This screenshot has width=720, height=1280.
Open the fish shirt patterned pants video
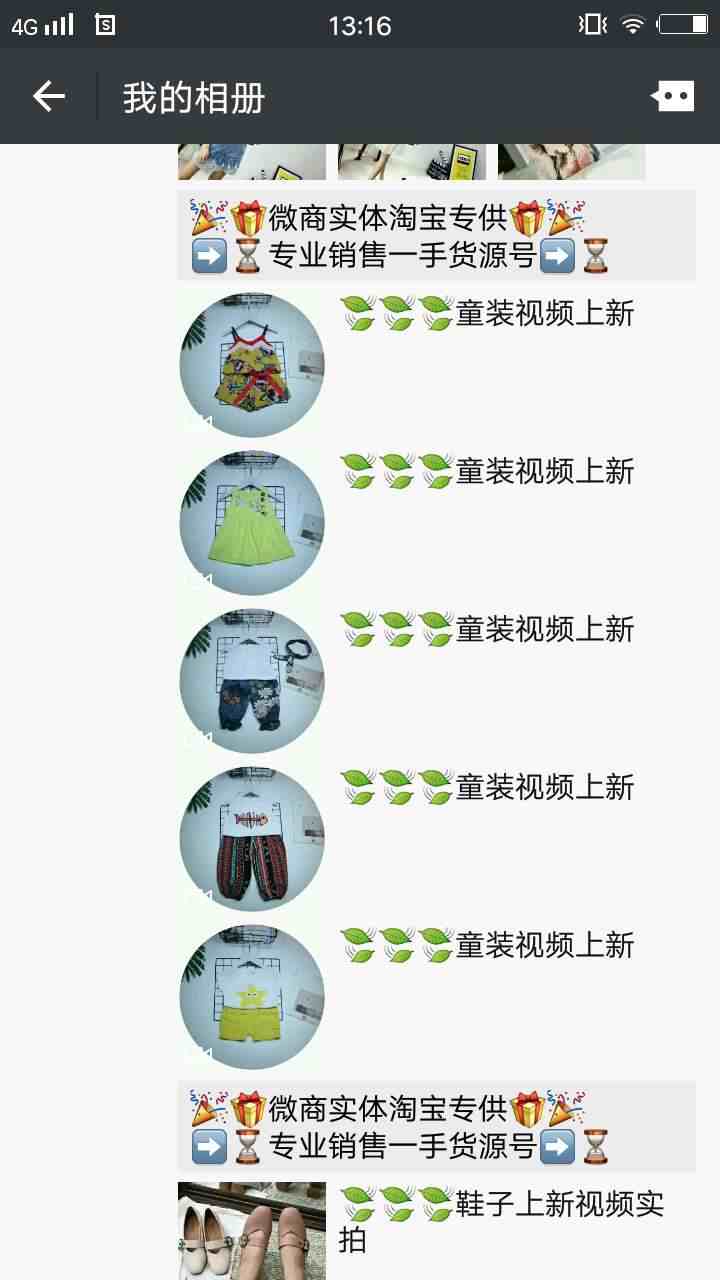[252, 839]
